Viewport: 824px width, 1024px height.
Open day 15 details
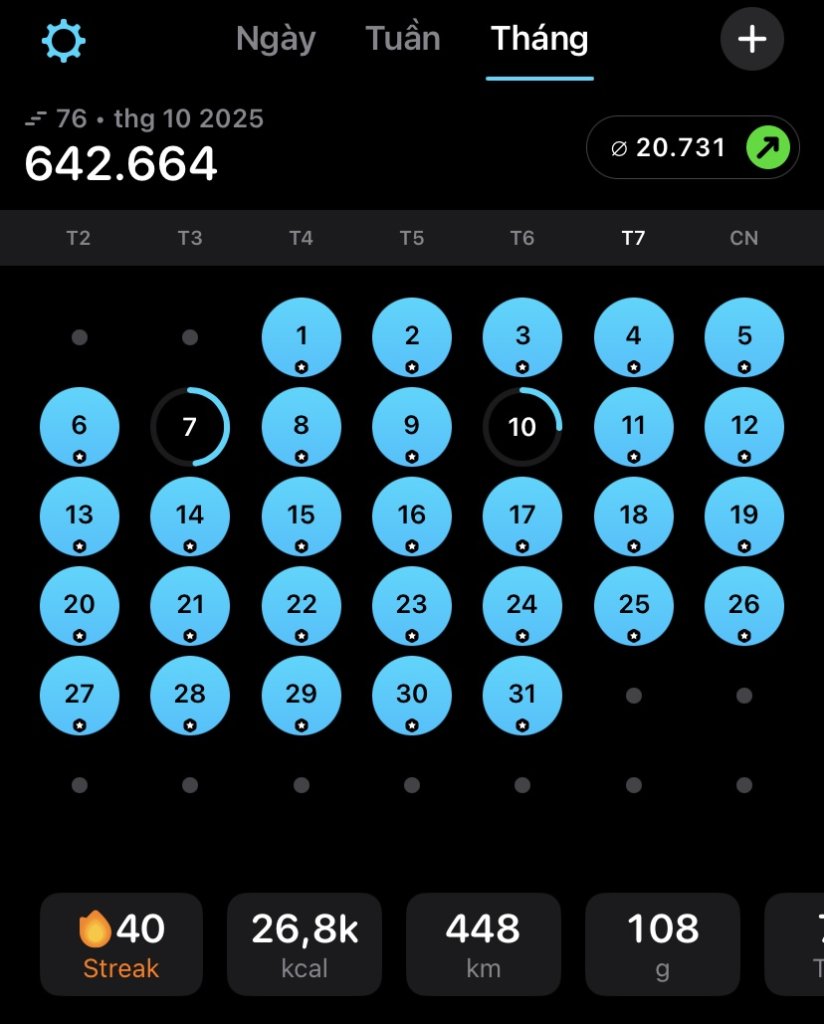click(x=301, y=516)
